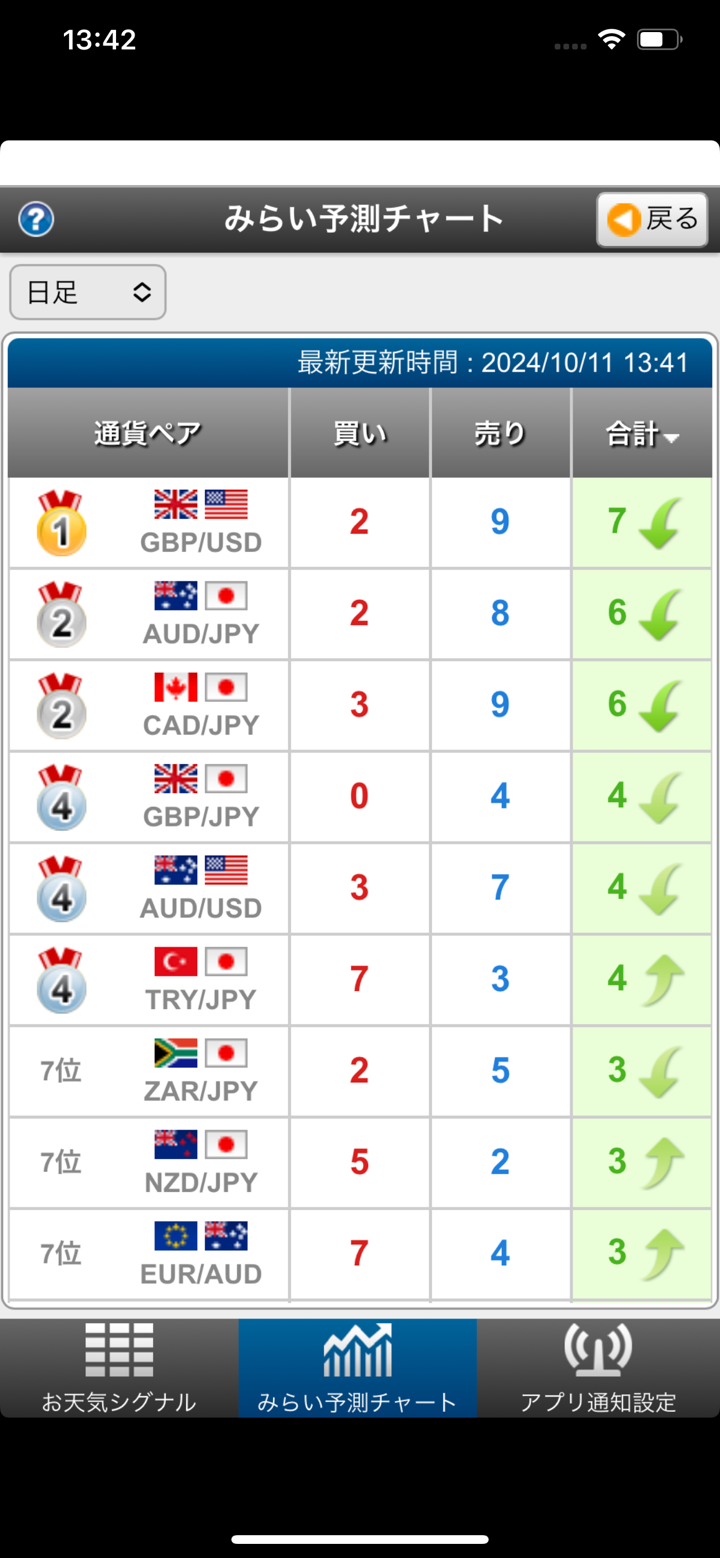Sort by the 売り column header
The image size is (720, 1558).
(x=500, y=433)
